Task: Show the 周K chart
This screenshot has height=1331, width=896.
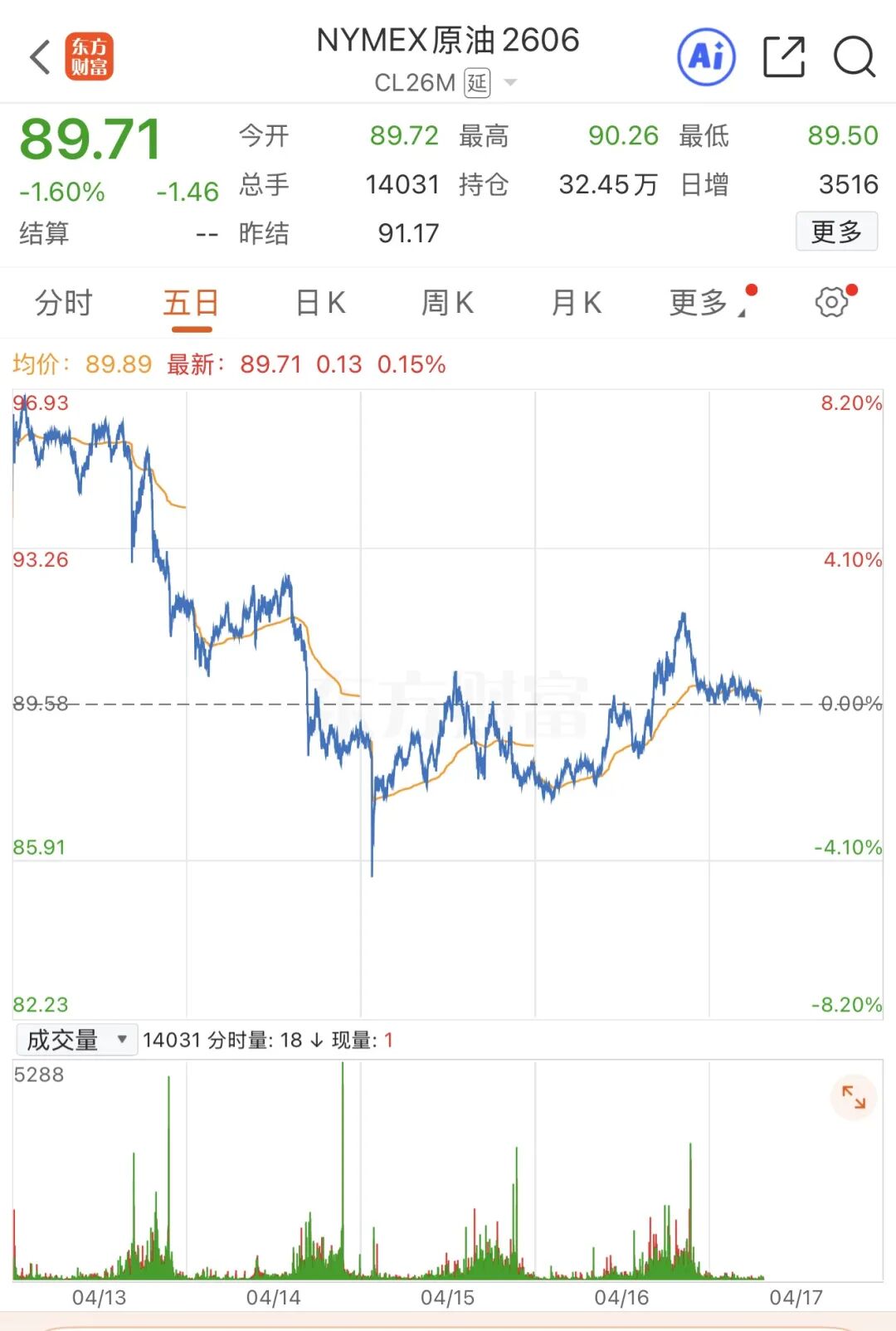Action: [x=447, y=304]
